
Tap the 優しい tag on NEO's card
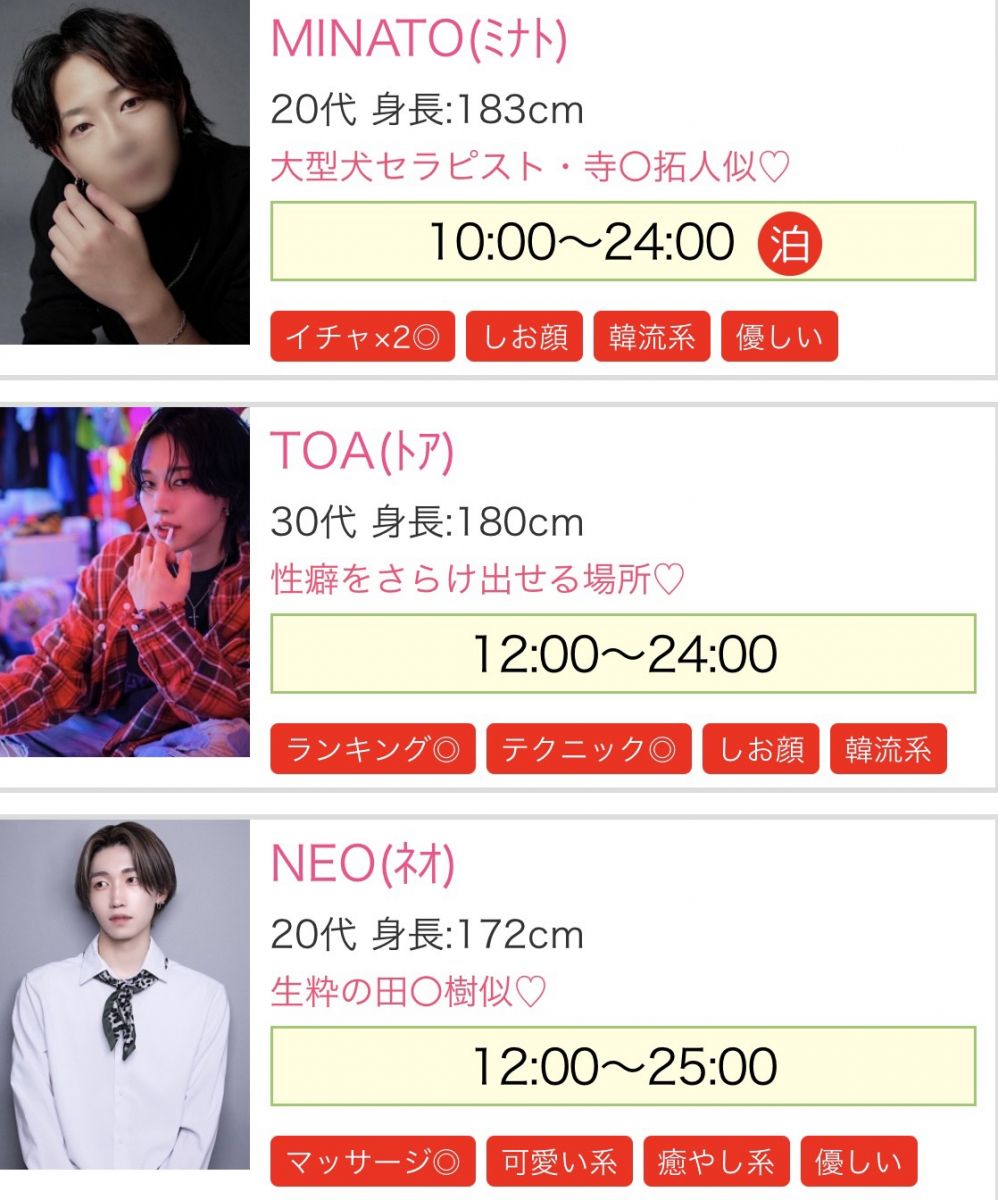[x=858, y=1162]
